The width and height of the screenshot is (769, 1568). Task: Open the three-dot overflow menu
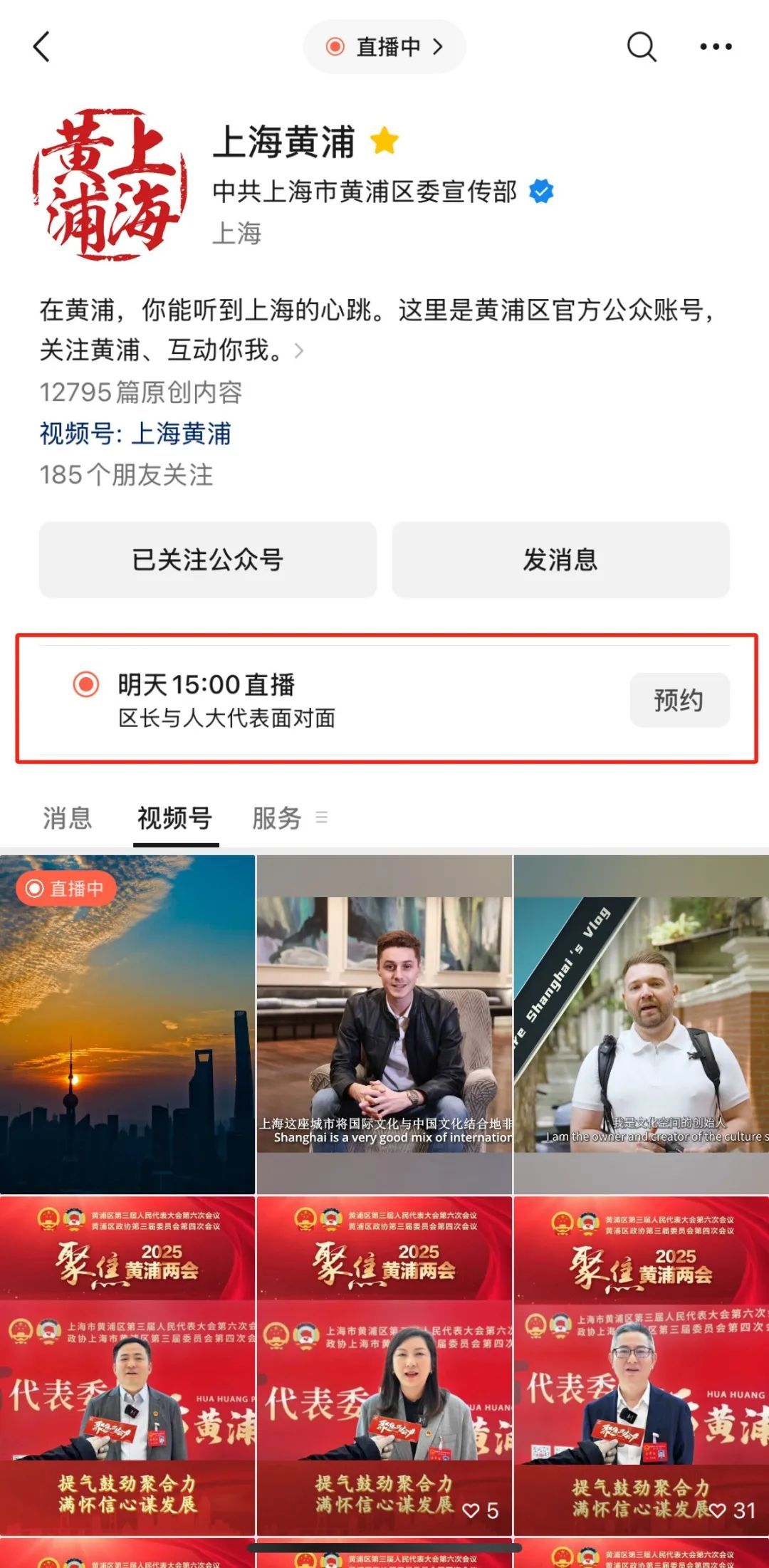click(x=716, y=47)
